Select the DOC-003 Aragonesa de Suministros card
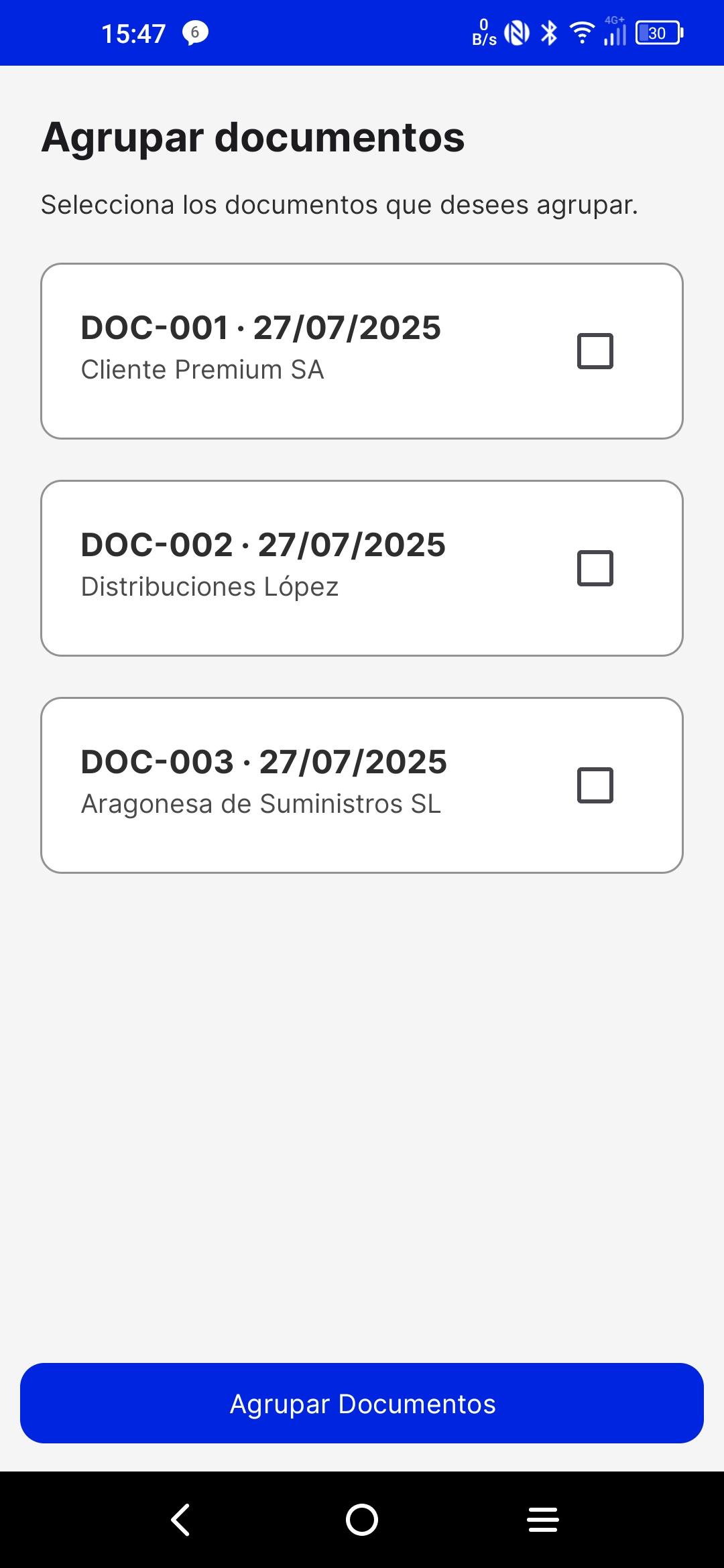The image size is (724, 1568). pos(268,785)
